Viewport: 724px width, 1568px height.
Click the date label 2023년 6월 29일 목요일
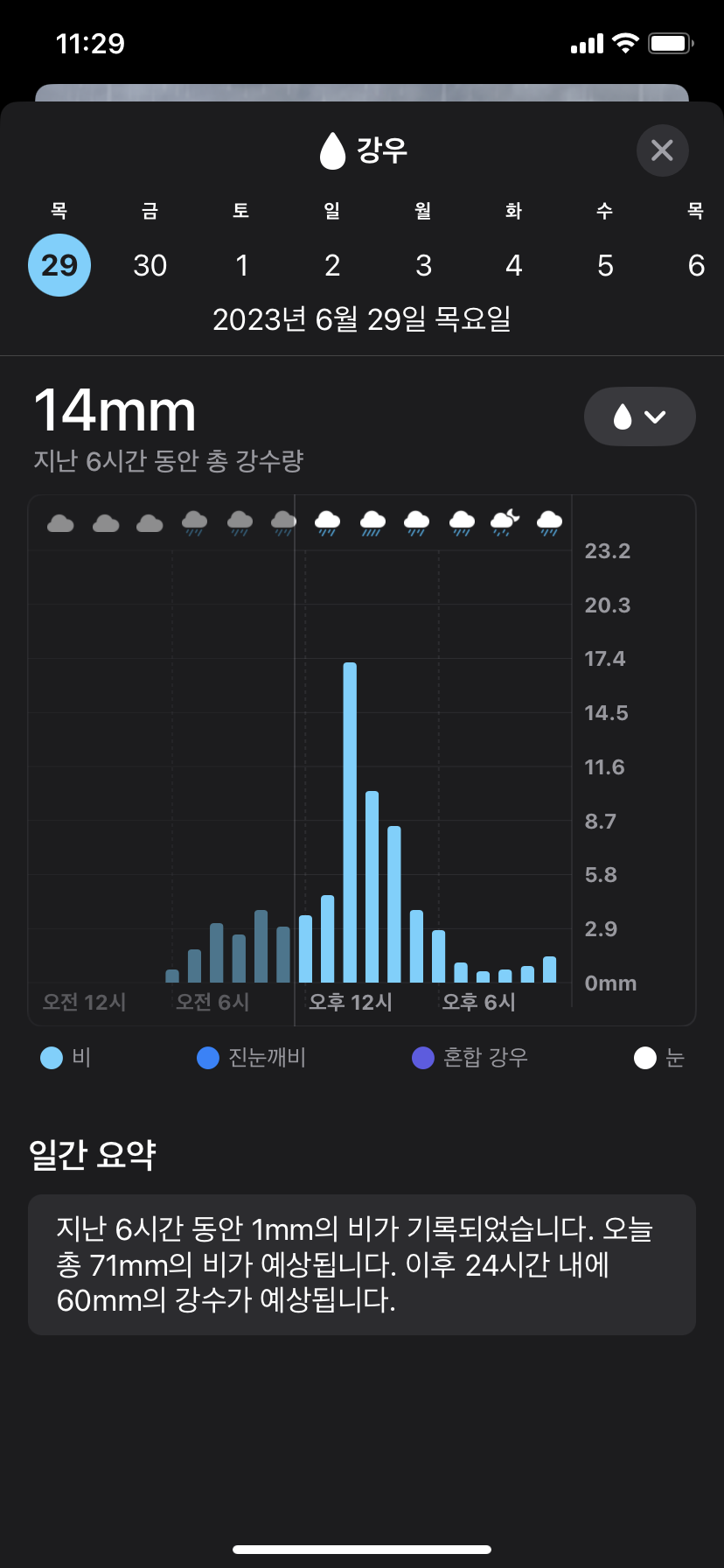362,321
